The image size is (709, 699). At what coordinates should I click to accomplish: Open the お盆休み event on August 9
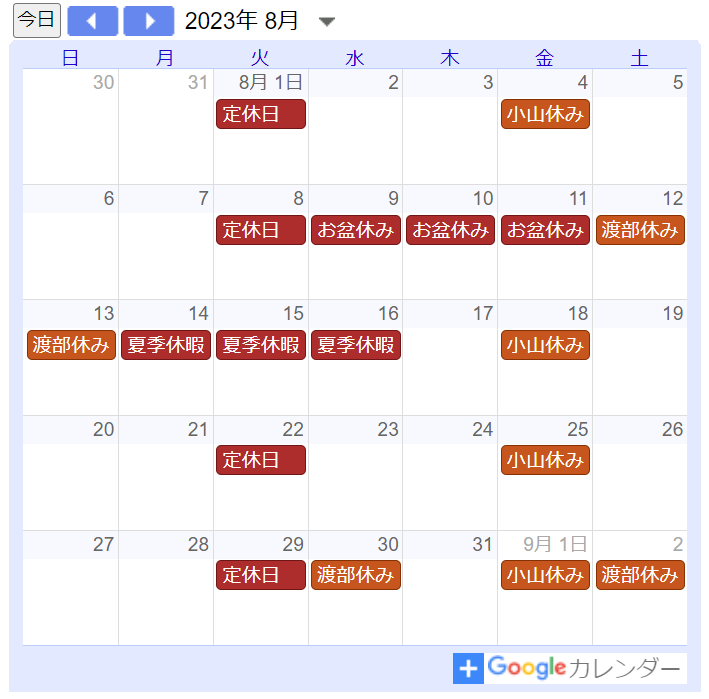coord(356,230)
